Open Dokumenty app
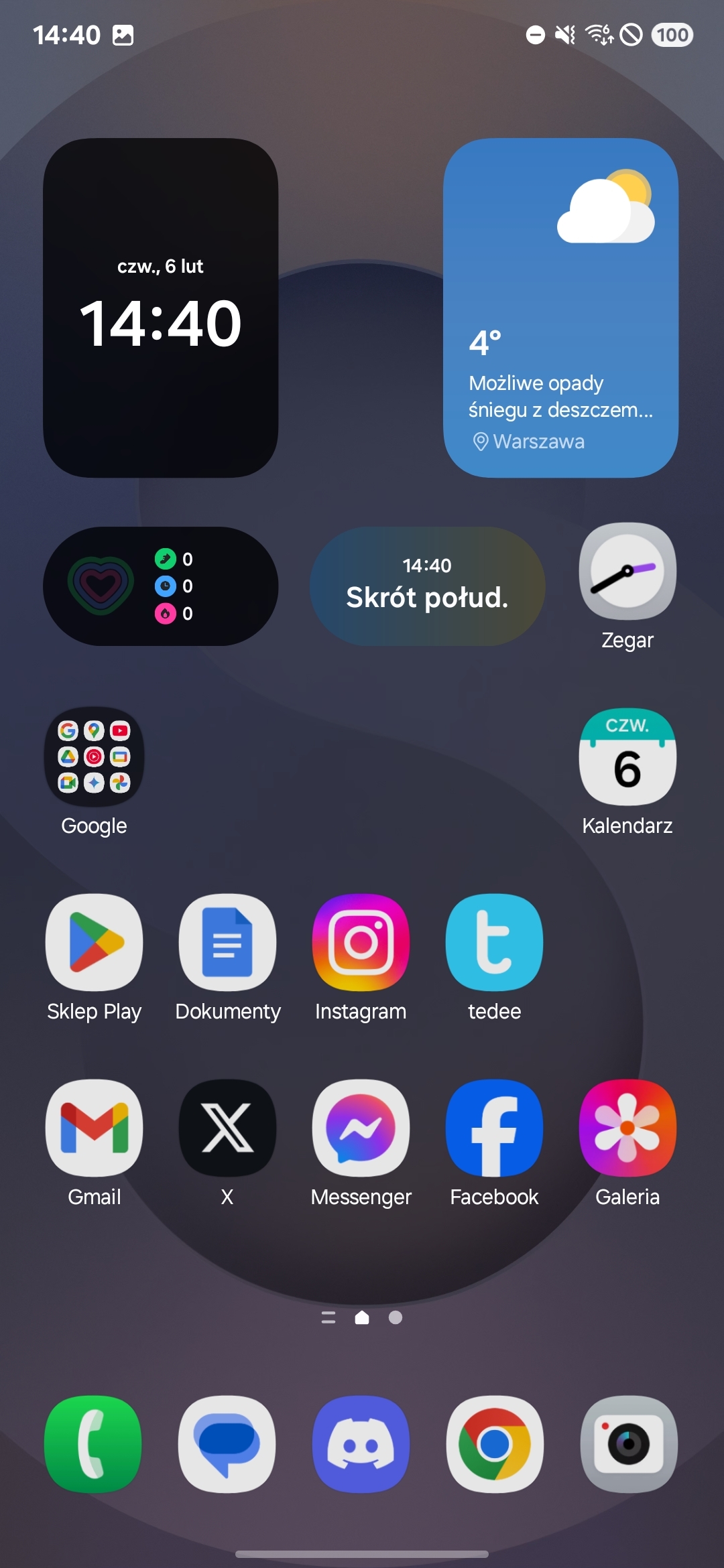The height and width of the screenshot is (1568, 724). click(227, 943)
